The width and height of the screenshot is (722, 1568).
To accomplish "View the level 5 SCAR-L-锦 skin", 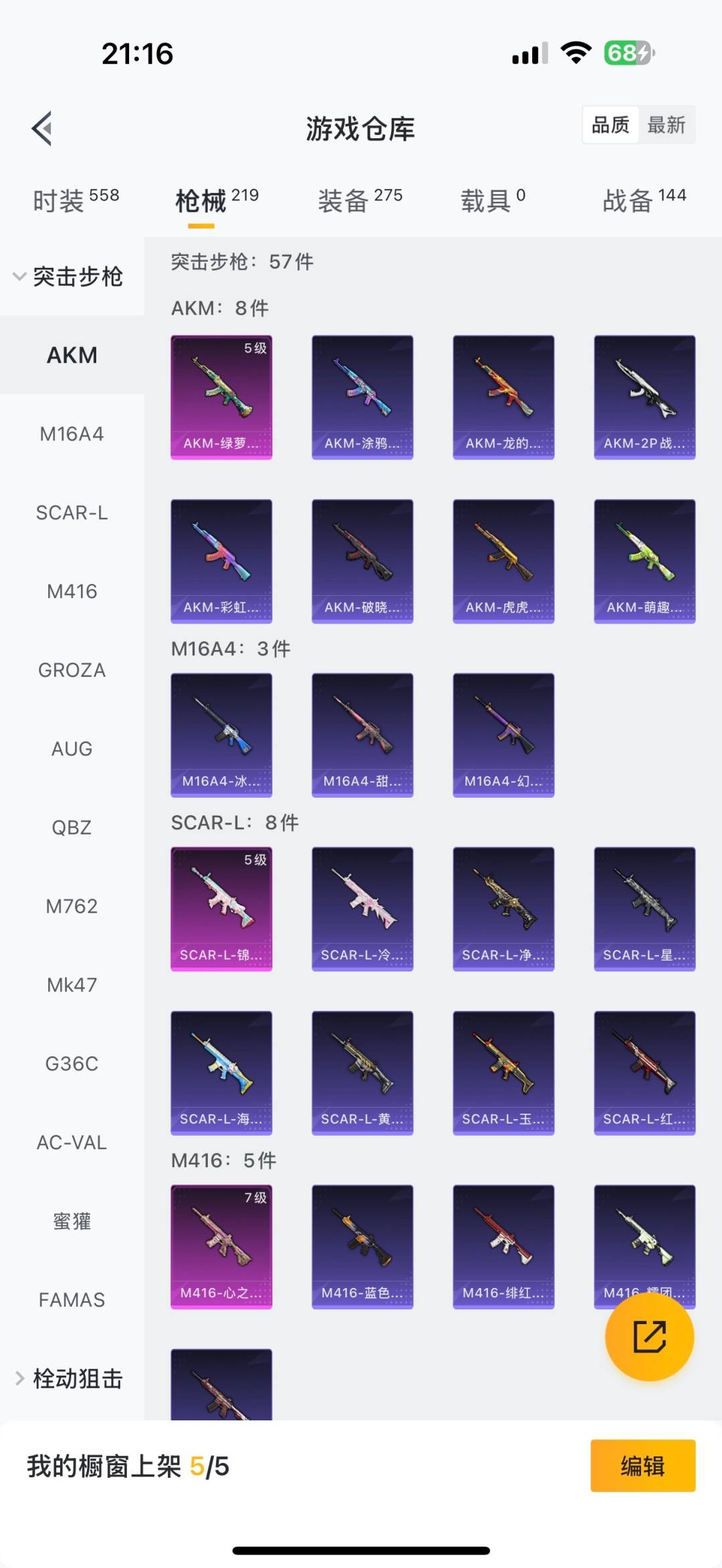I will tap(221, 909).
